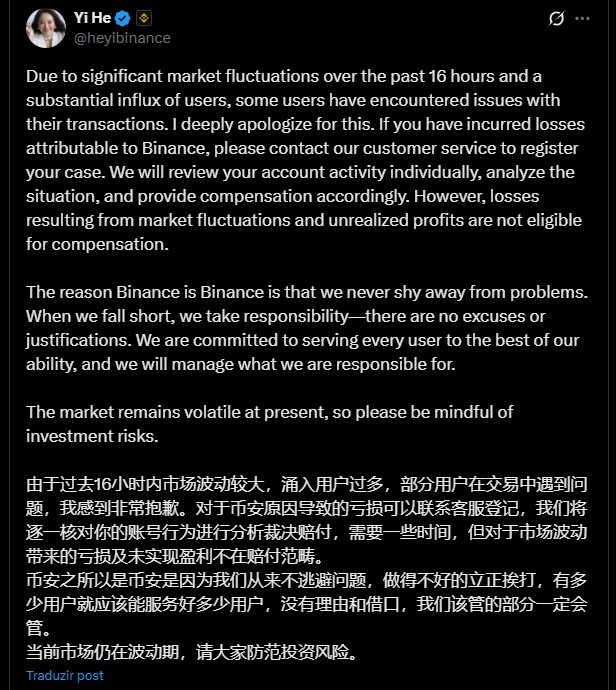Tap Traduzir post link

pos(65,675)
